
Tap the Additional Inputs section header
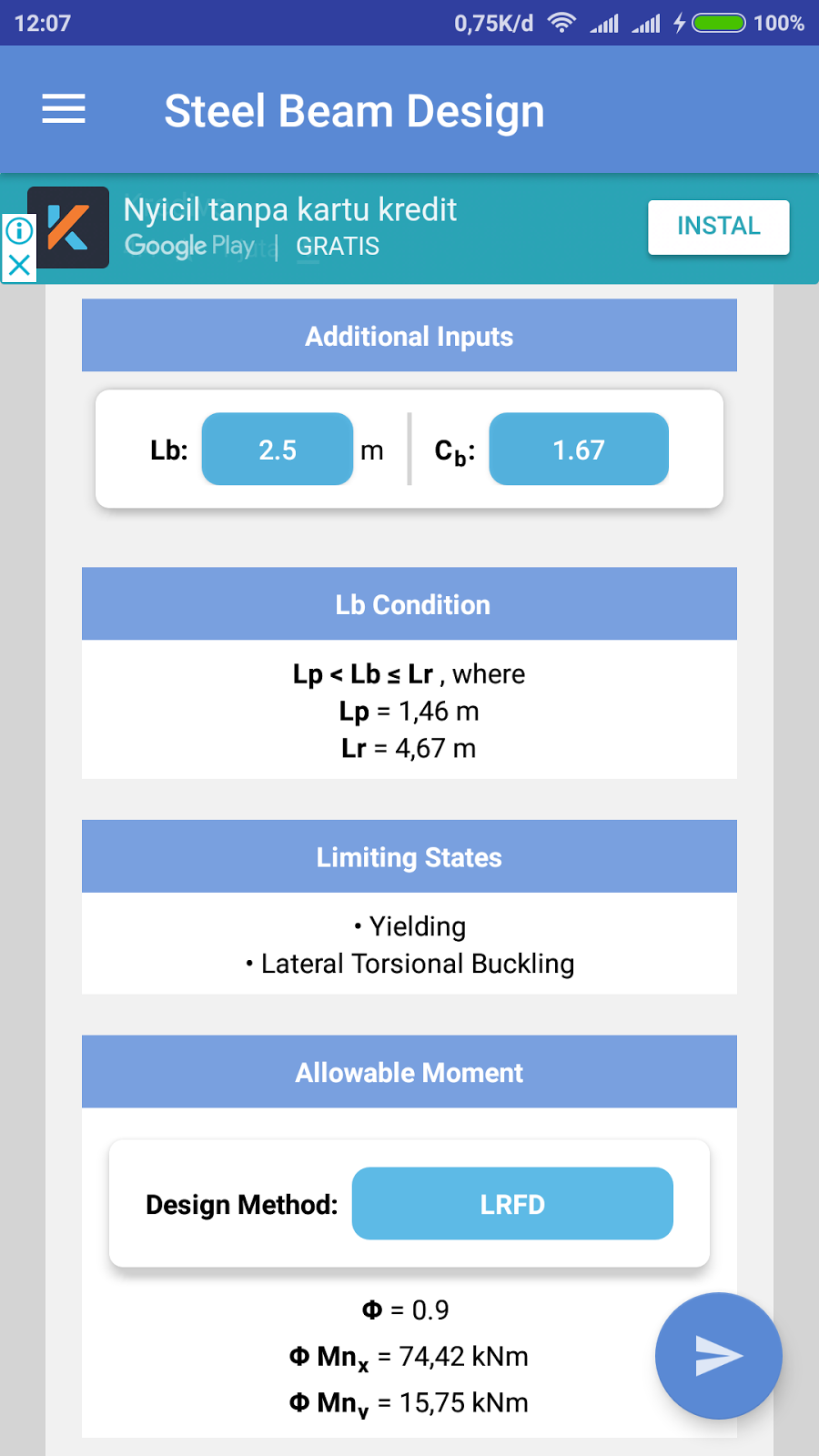click(409, 335)
